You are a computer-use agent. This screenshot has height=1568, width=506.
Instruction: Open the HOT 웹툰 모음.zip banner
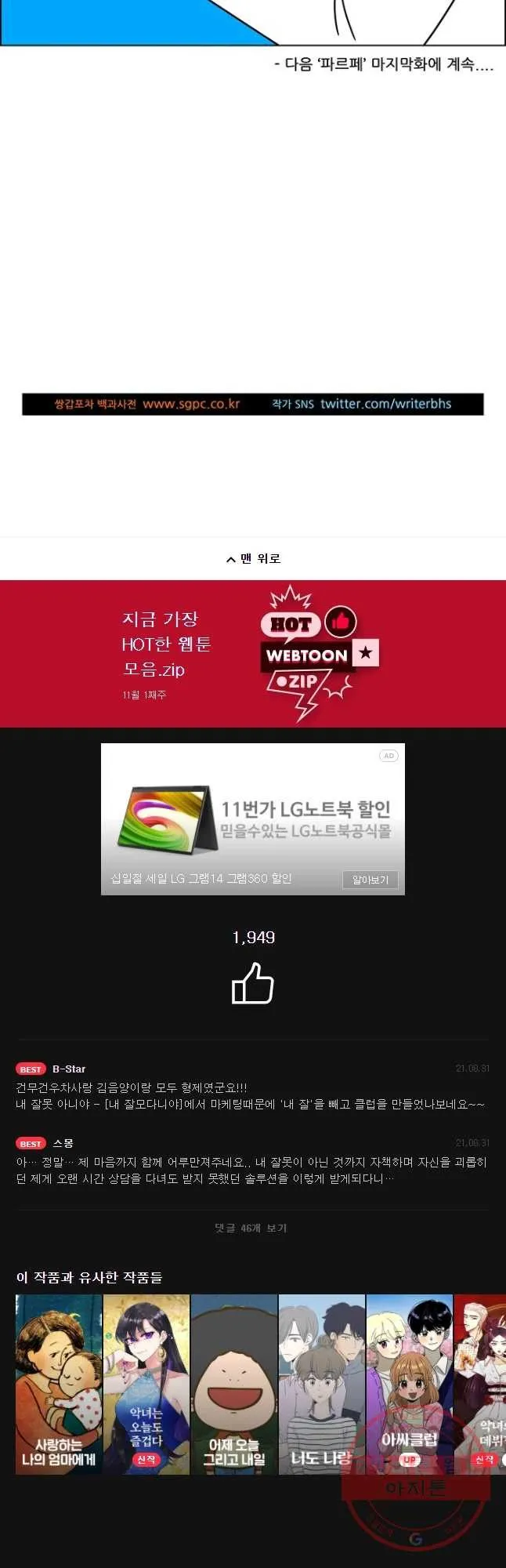253,653
